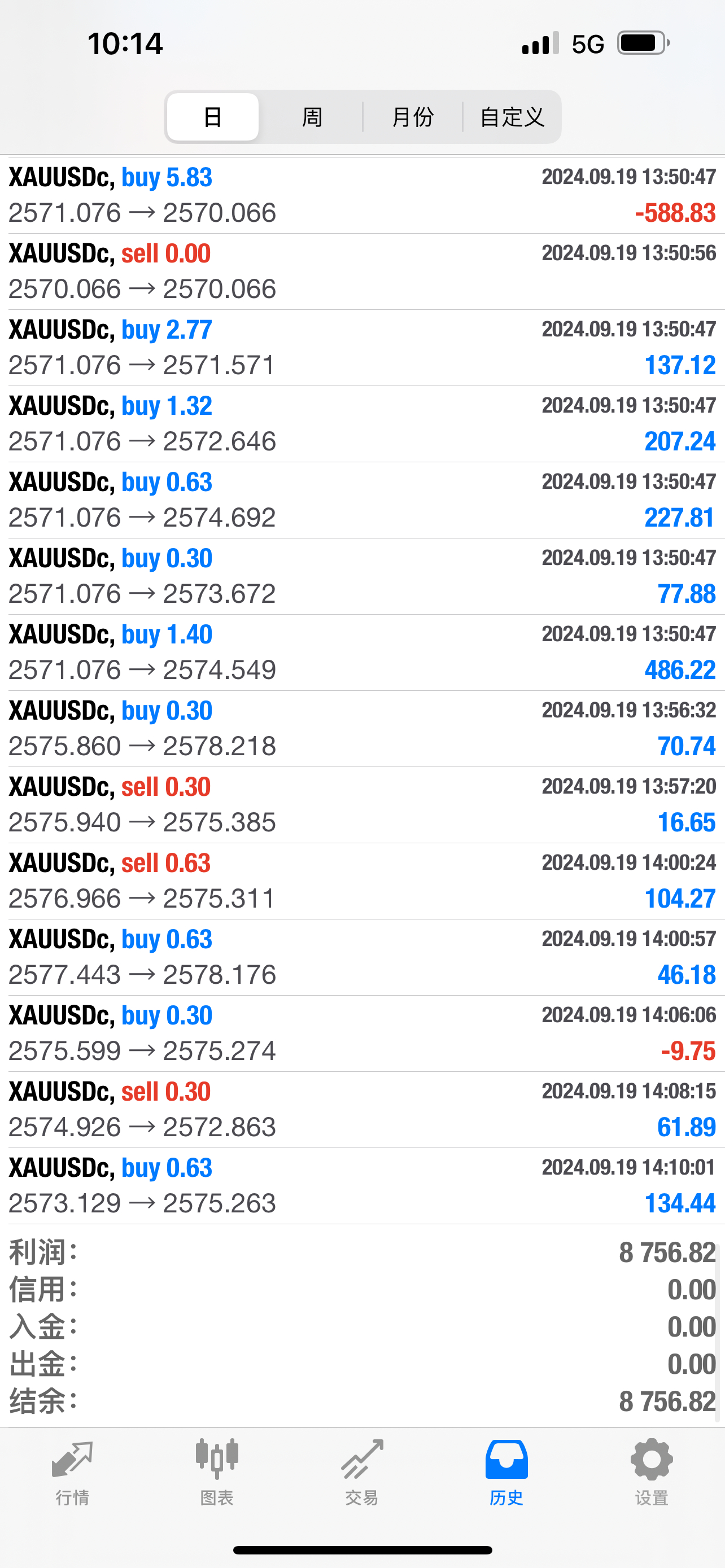Viewport: 725px width, 1568px height.
Task: Switch to the 月份 (month) period tab
Action: tap(413, 117)
